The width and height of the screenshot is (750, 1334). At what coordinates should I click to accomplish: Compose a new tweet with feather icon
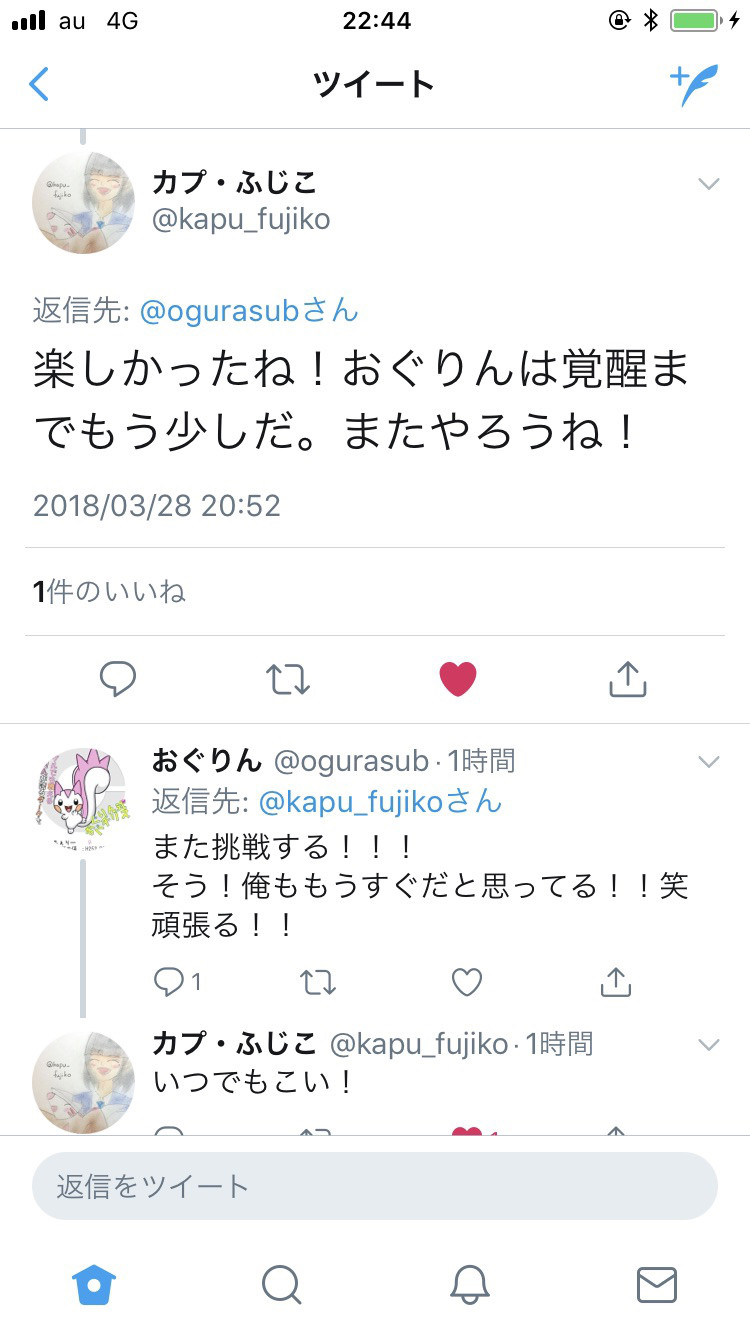(692, 85)
